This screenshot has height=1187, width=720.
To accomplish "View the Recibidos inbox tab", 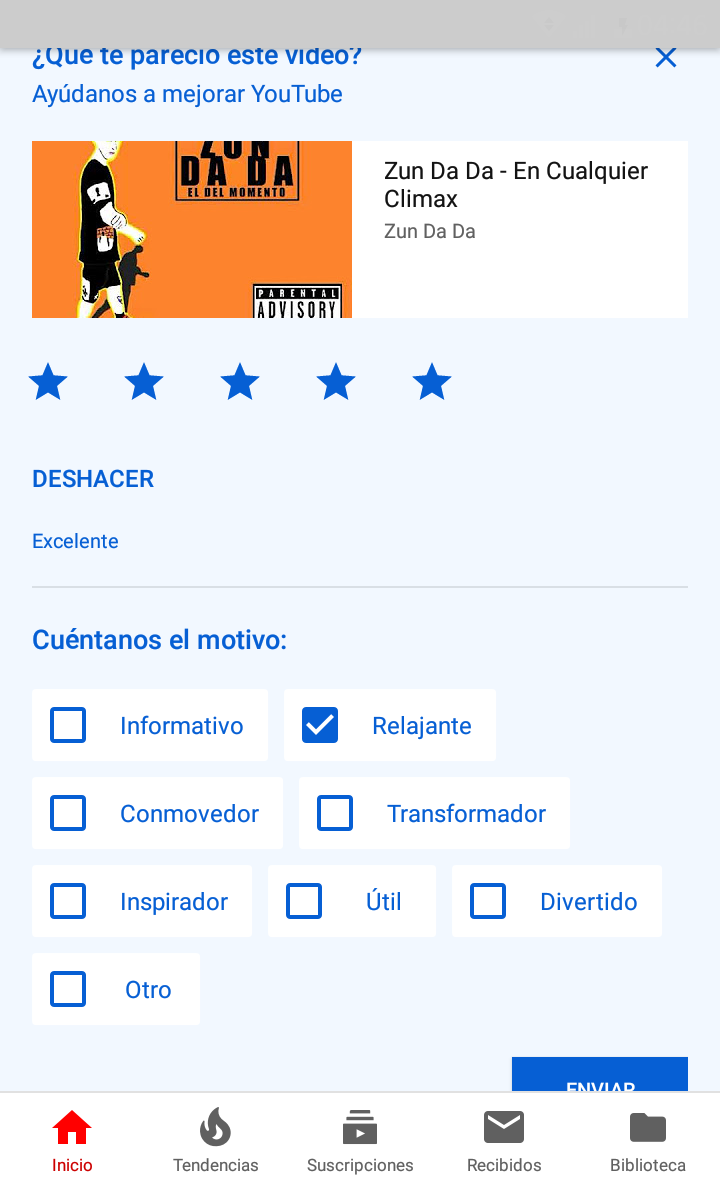I will 504,1140.
